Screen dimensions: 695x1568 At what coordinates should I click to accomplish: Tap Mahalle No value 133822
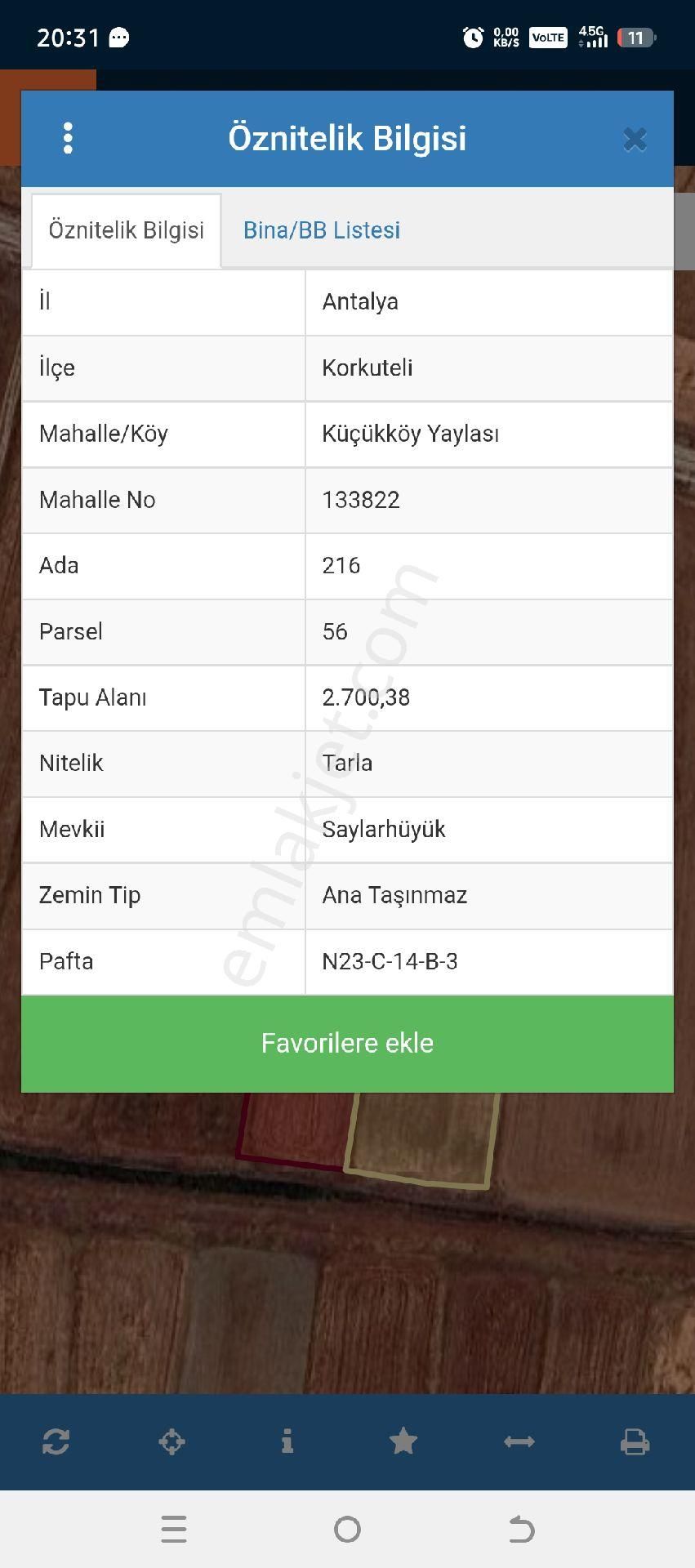pyautogui.click(x=360, y=500)
